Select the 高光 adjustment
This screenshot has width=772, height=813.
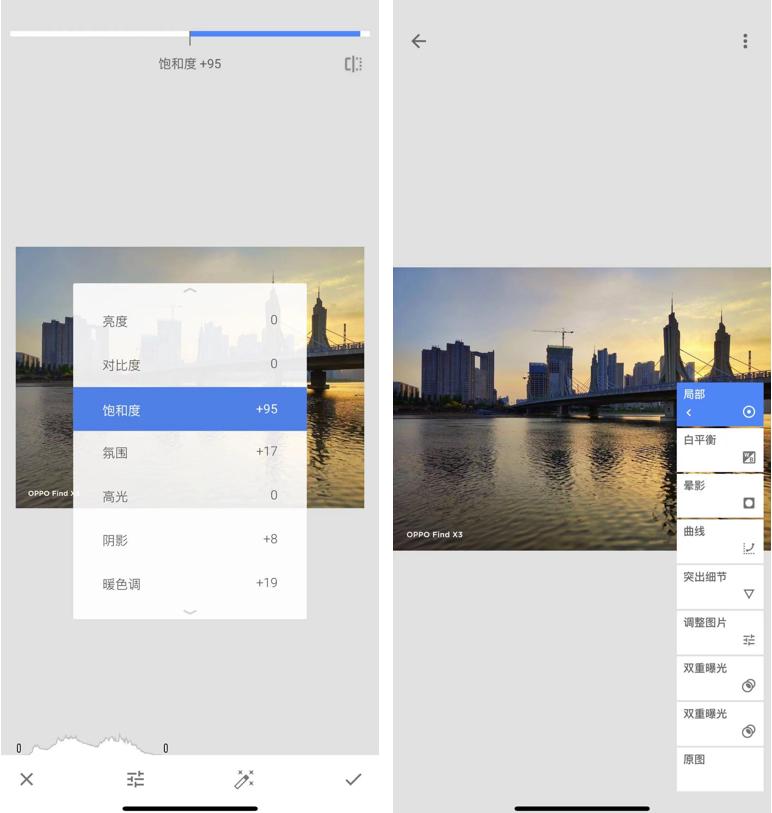click(189, 496)
